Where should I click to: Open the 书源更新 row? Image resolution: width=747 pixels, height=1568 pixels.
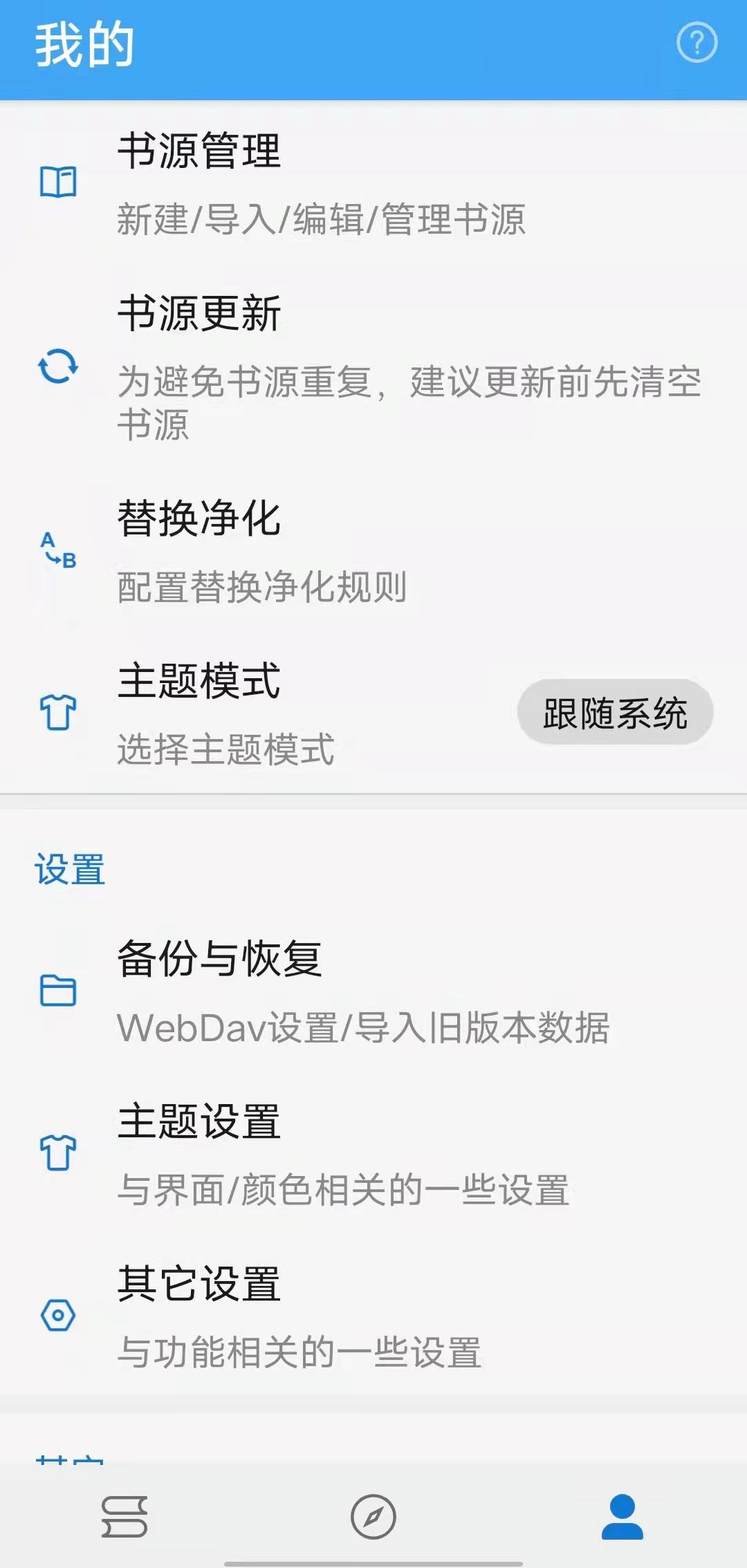coord(373,366)
